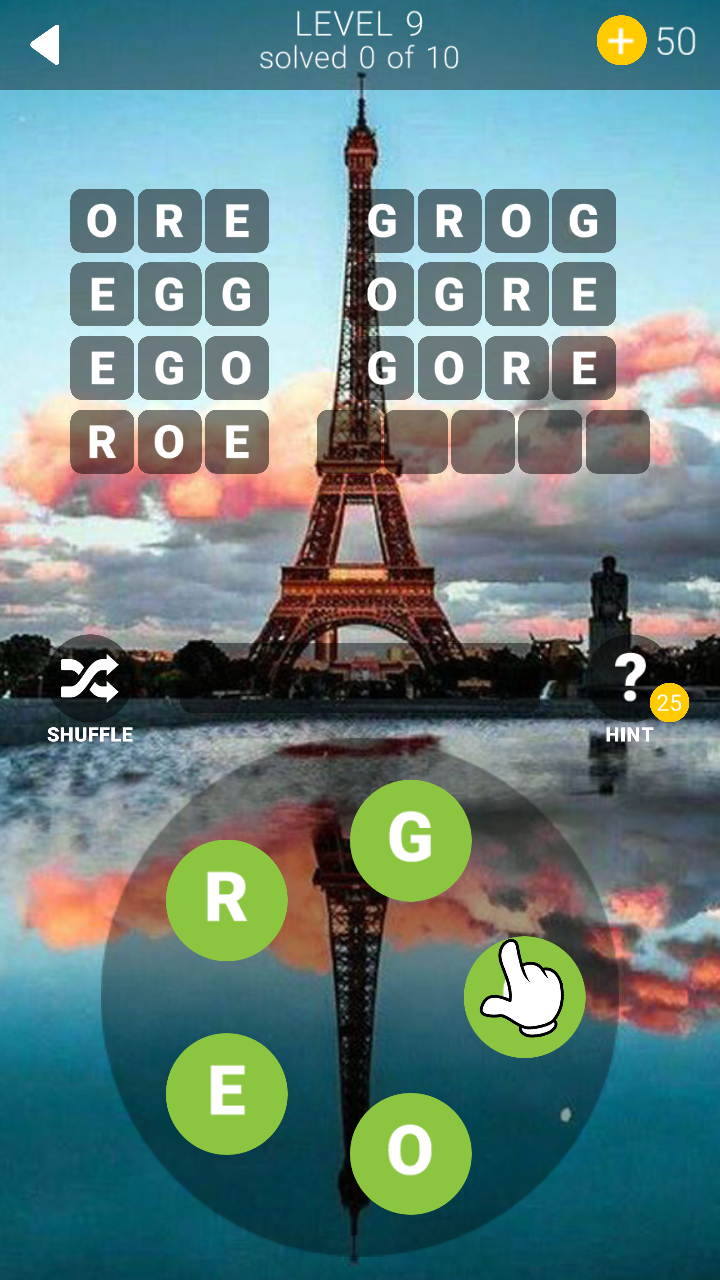Image resolution: width=720 pixels, height=1280 pixels.
Task: Tap the solved word GROG tiles
Action: click(x=486, y=221)
